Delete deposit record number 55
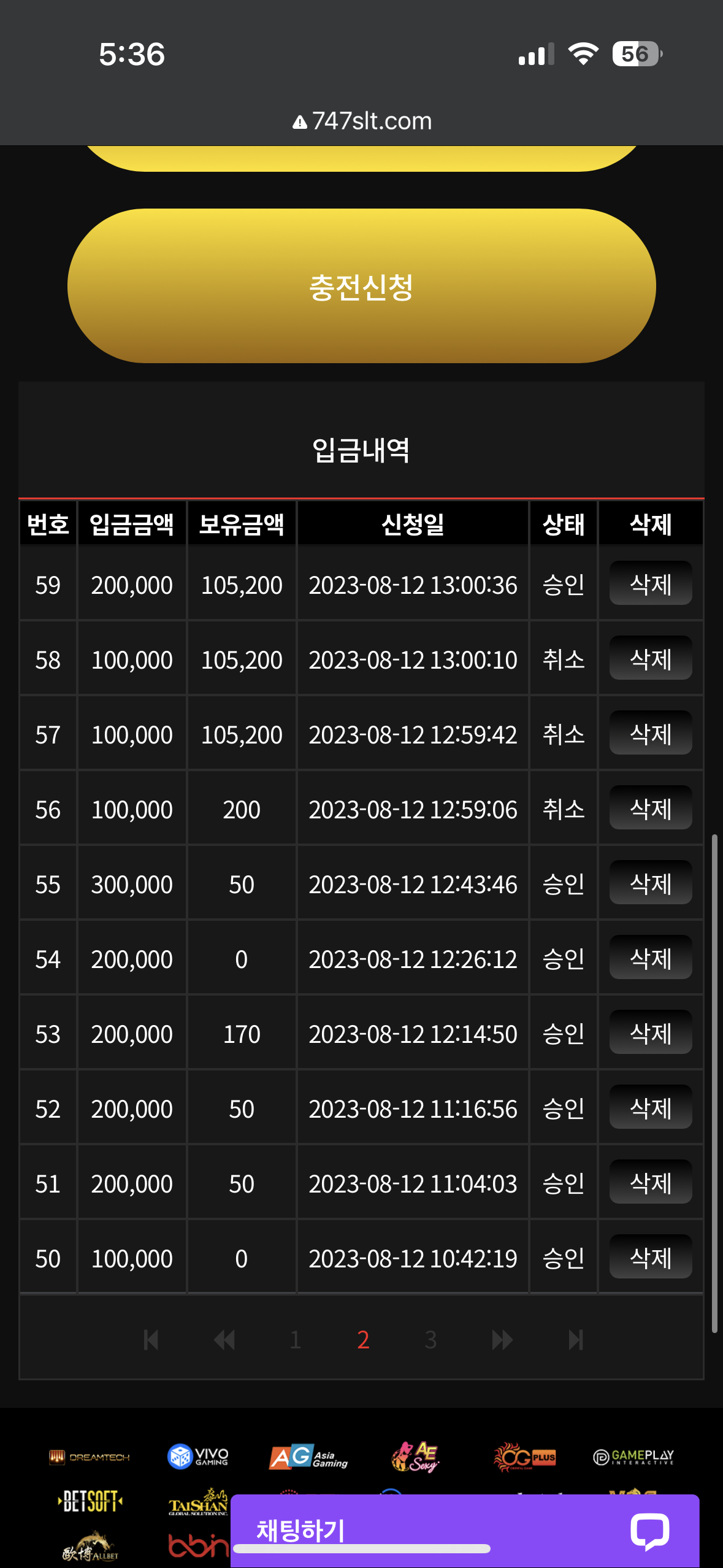723x1568 pixels. (651, 883)
